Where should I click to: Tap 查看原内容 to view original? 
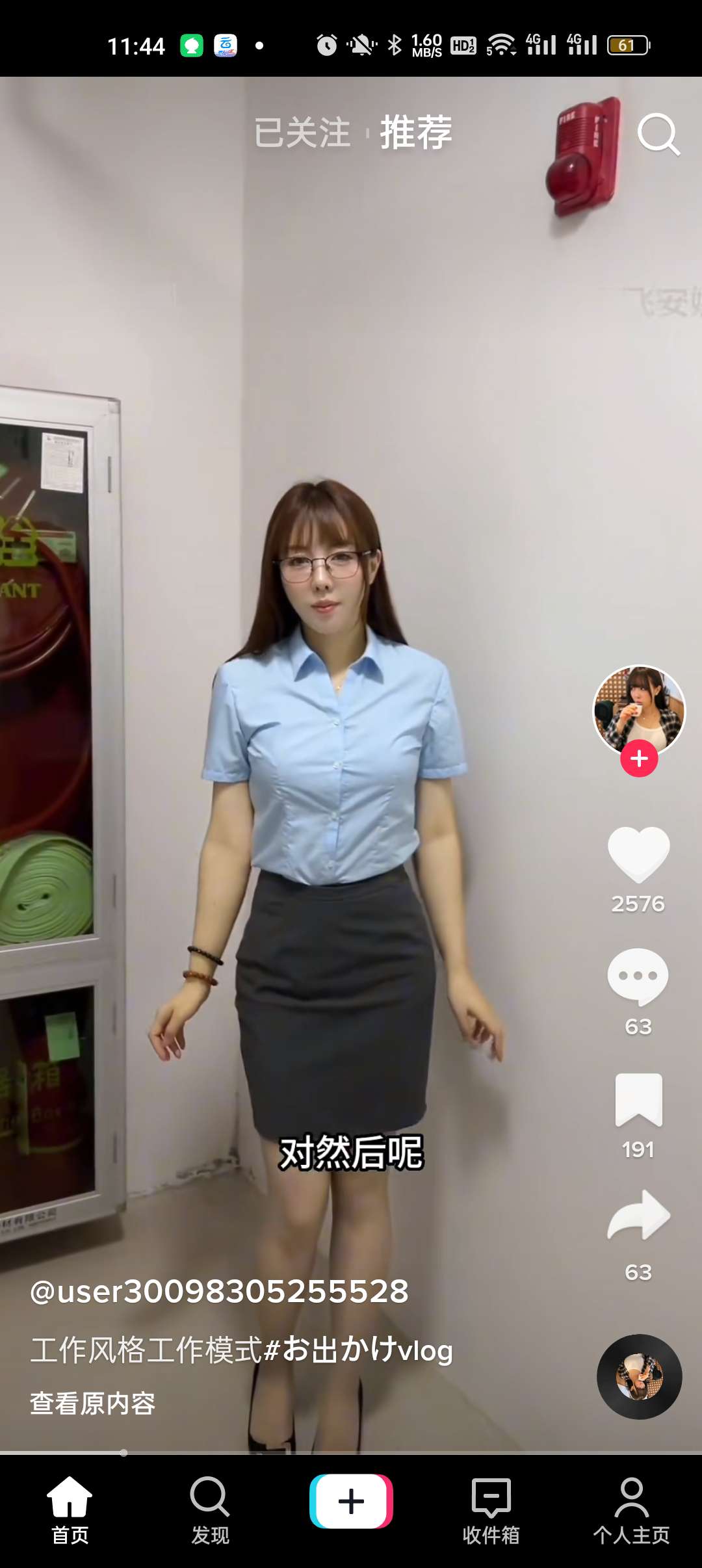pyautogui.click(x=93, y=1404)
